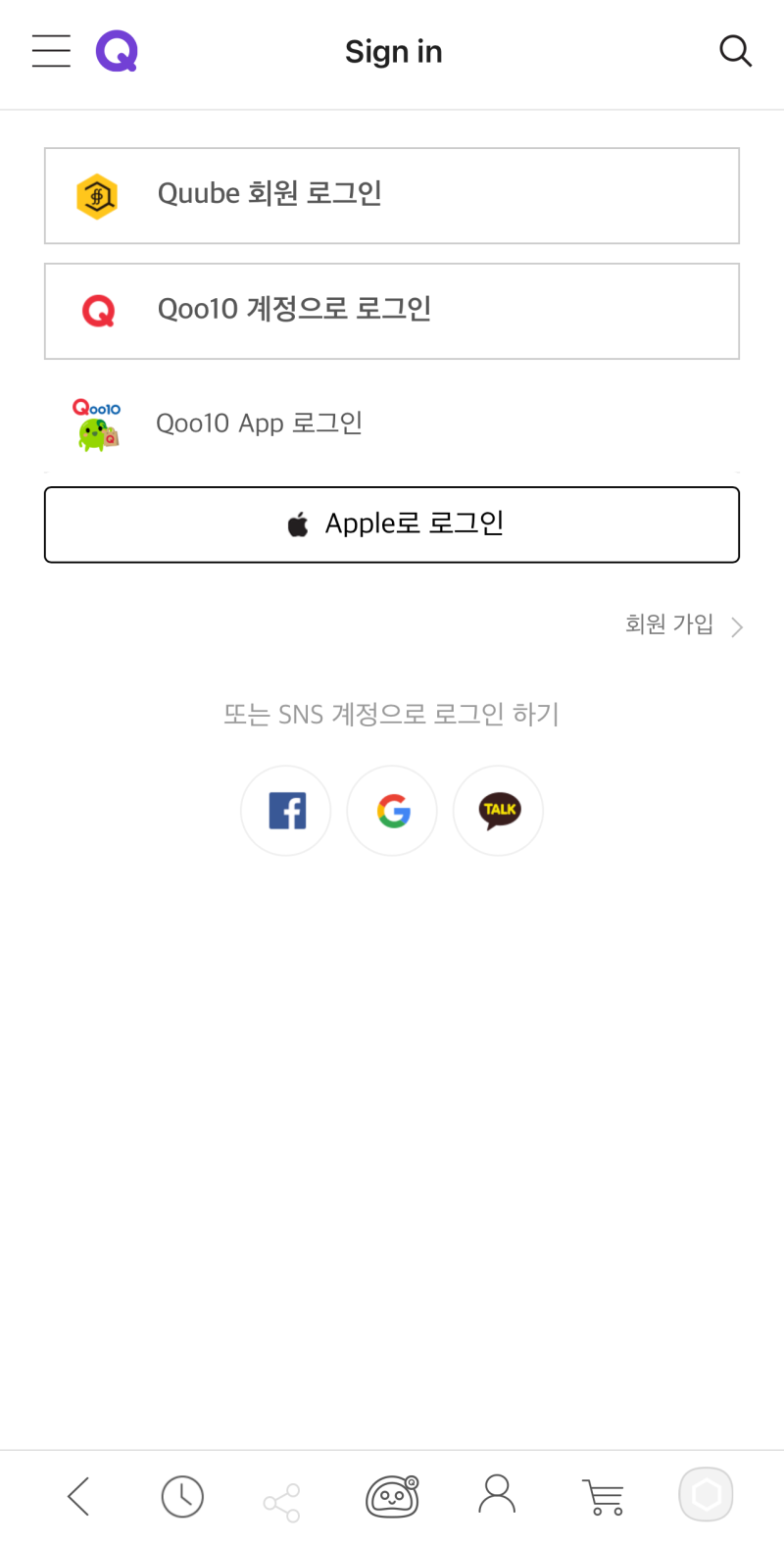The width and height of the screenshot is (784, 1545).
Task: Open search with the magnifier icon
Action: point(735,51)
